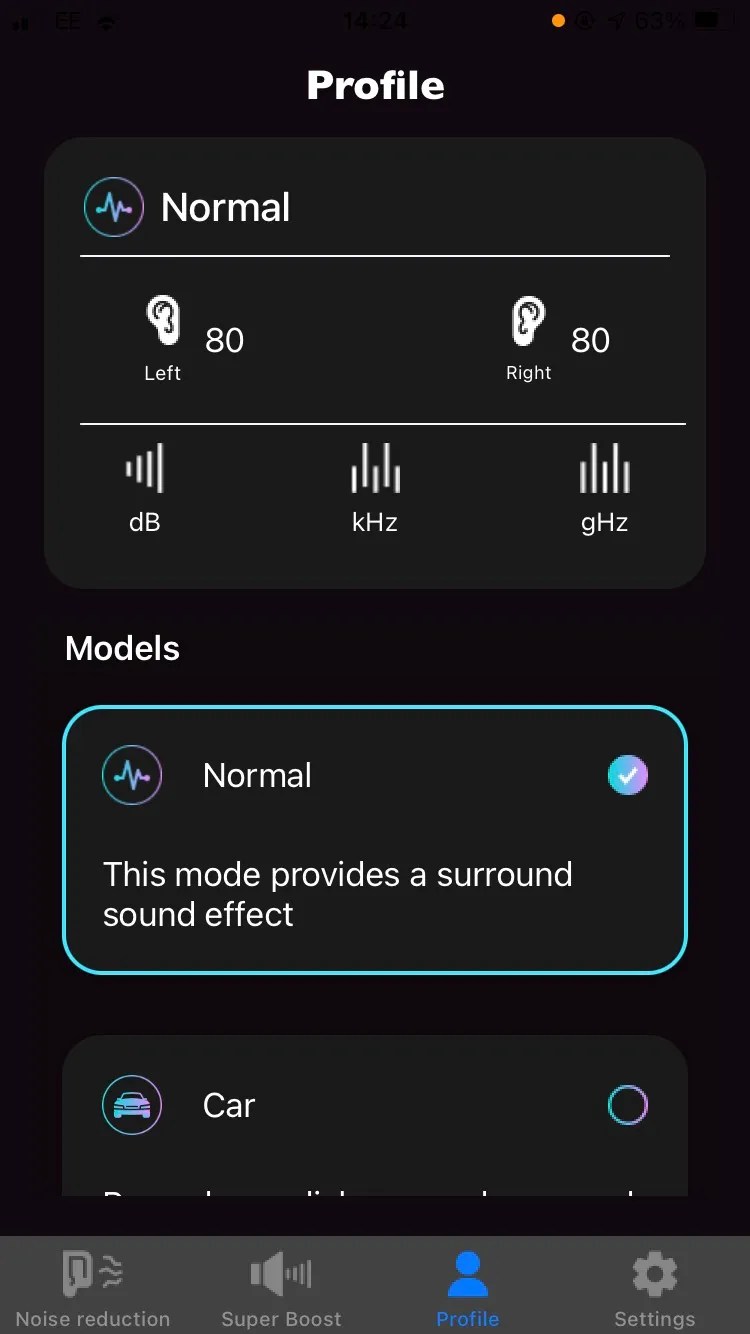Tap the Noise reduction icon
The image size is (750, 1334).
point(92,1272)
